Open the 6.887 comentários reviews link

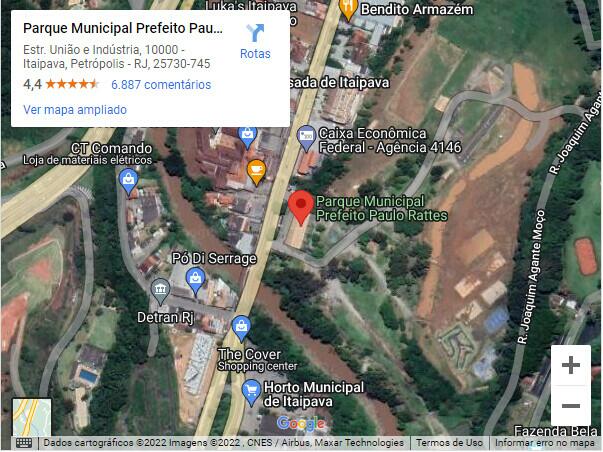[x=161, y=85]
